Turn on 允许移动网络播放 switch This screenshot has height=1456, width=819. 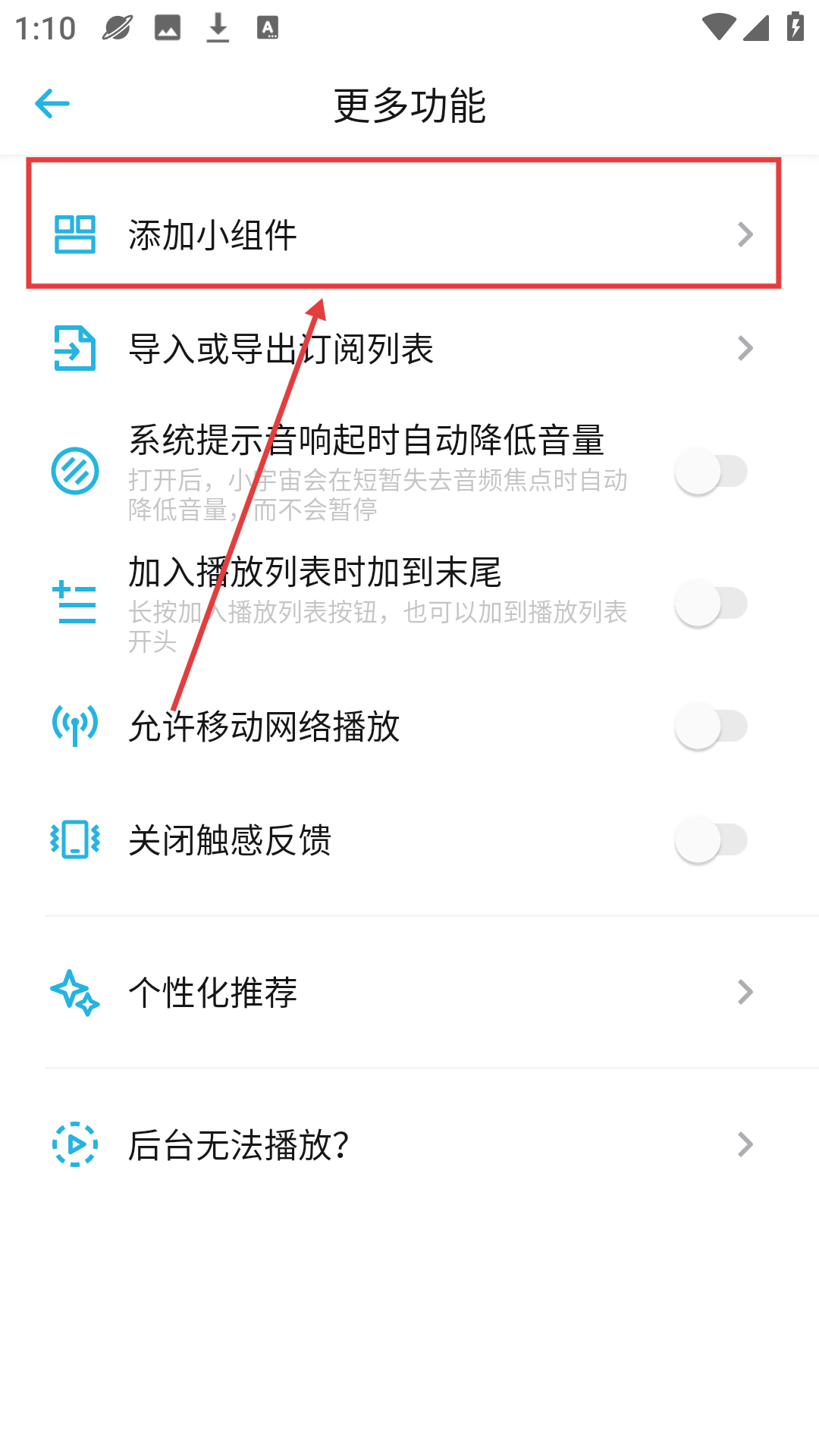point(711,726)
